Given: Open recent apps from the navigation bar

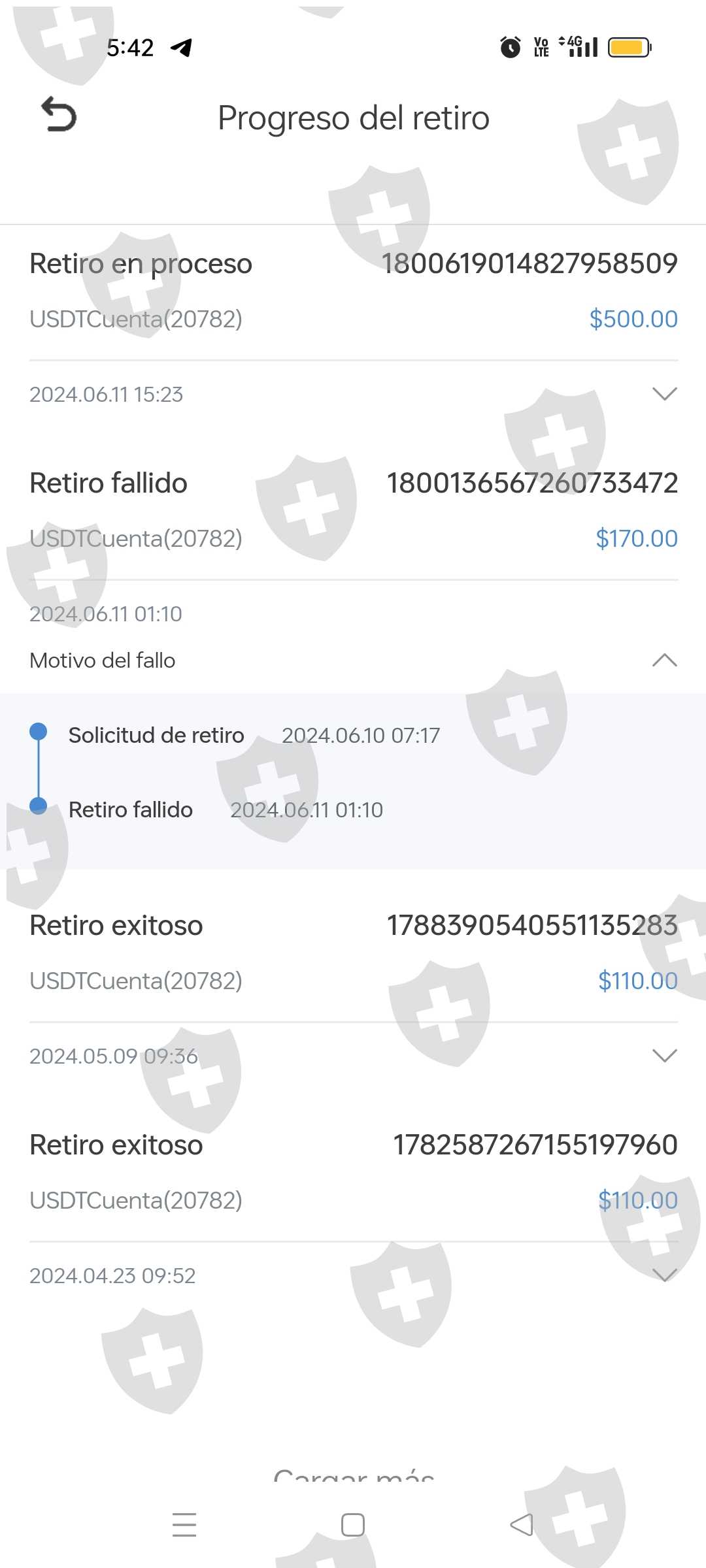Looking at the screenshot, I should (184, 1524).
